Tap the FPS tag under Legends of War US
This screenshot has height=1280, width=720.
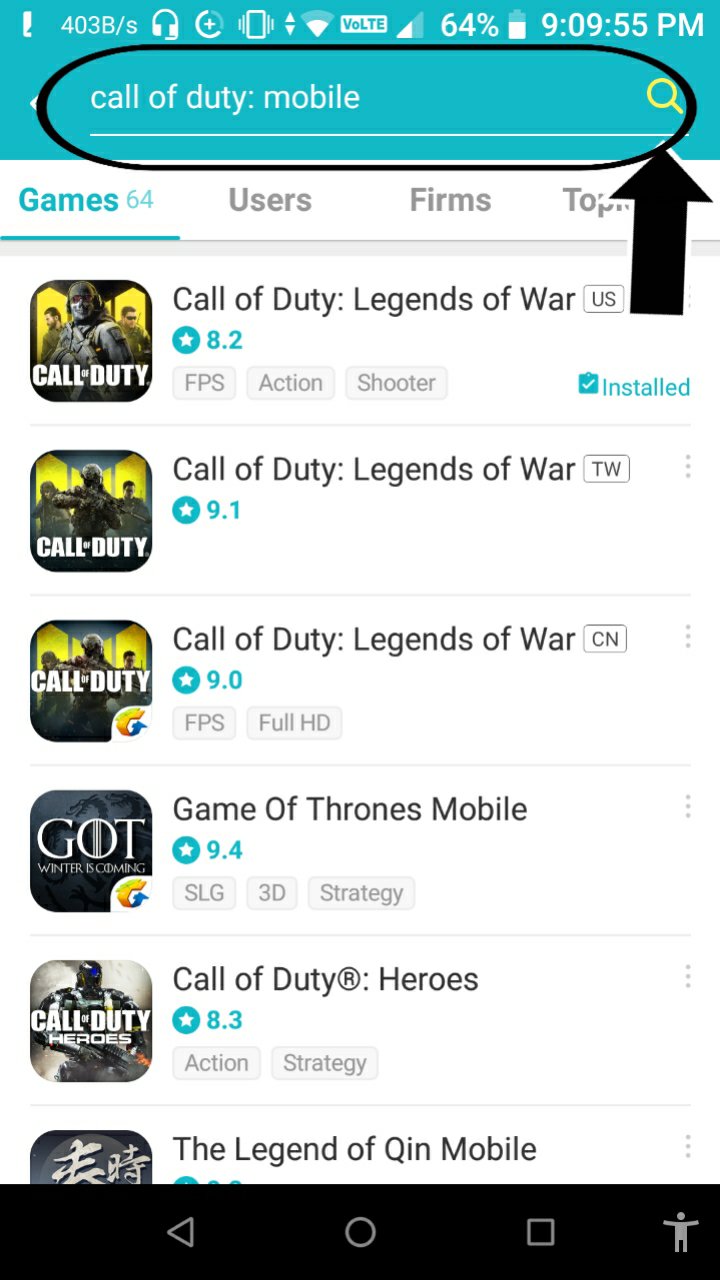click(x=204, y=383)
